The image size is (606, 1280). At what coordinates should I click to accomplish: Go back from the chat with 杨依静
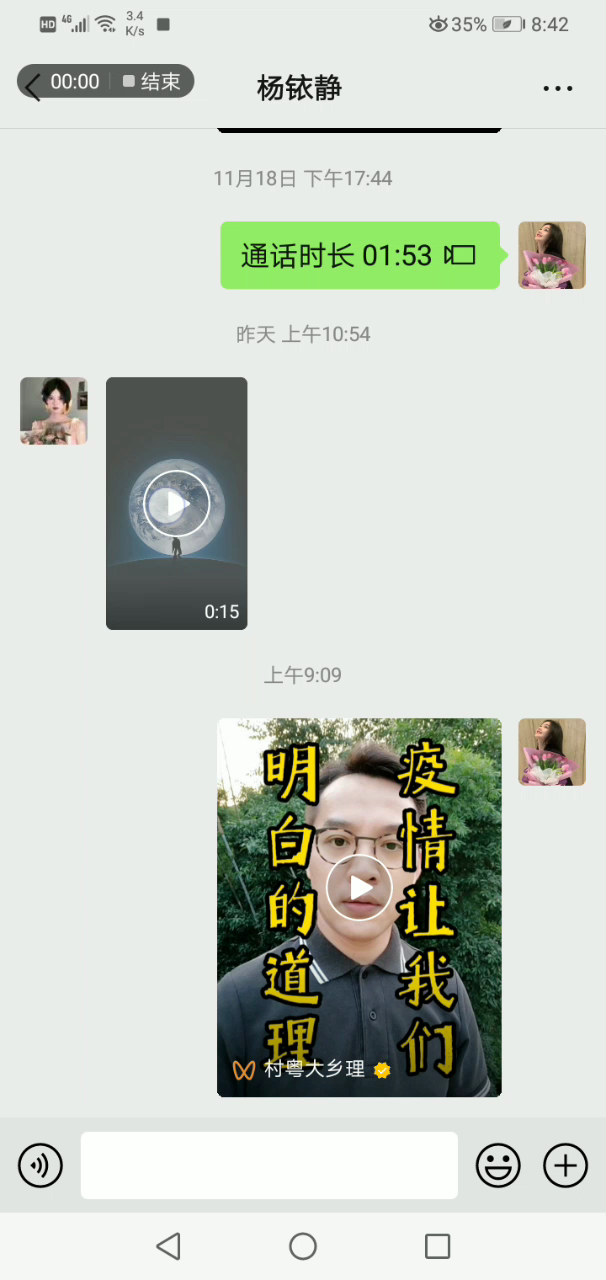coord(33,86)
